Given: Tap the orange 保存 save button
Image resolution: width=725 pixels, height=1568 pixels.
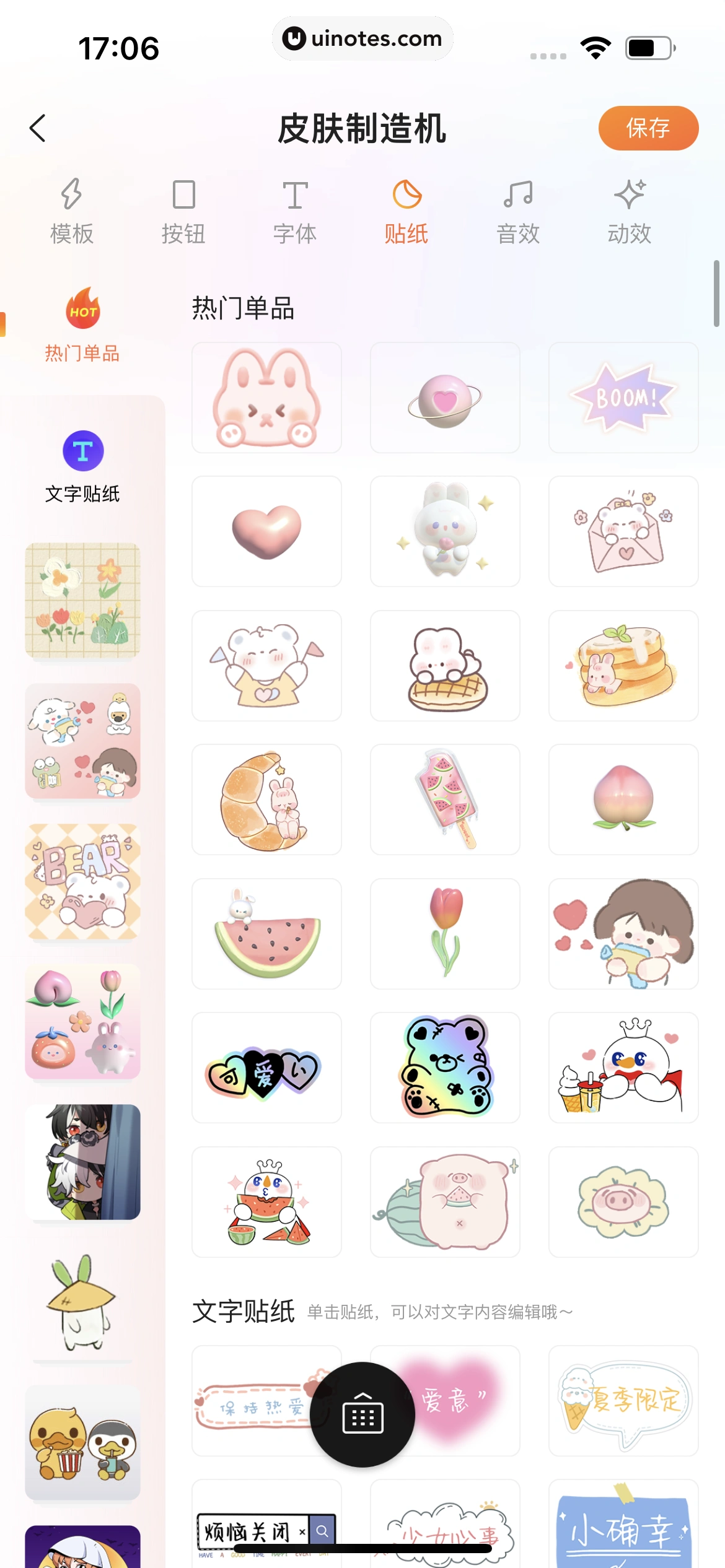Looking at the screenshot, I should point(648,128).
